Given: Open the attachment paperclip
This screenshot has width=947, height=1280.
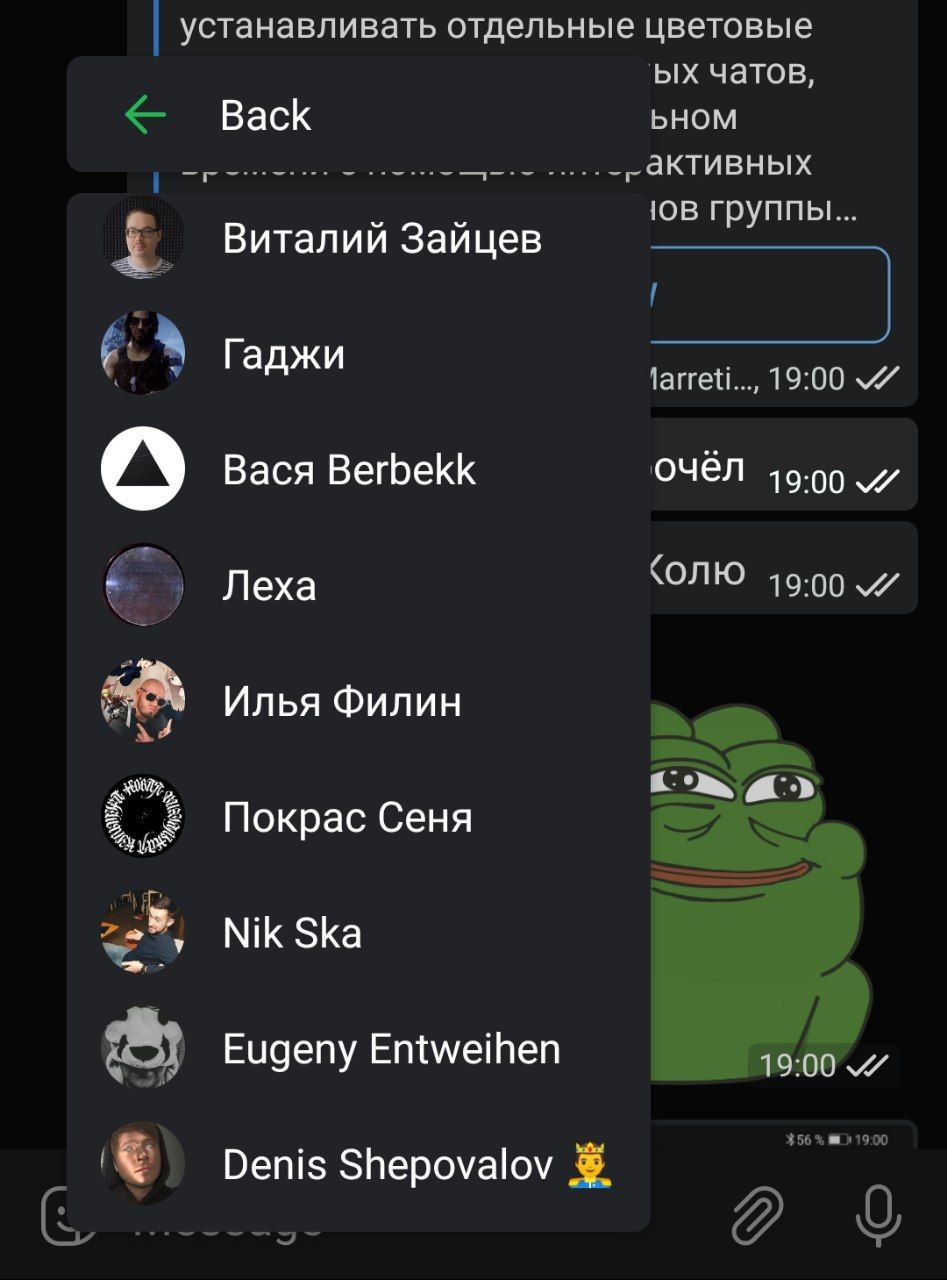Looking at the screenshot, I should 758,1214.
